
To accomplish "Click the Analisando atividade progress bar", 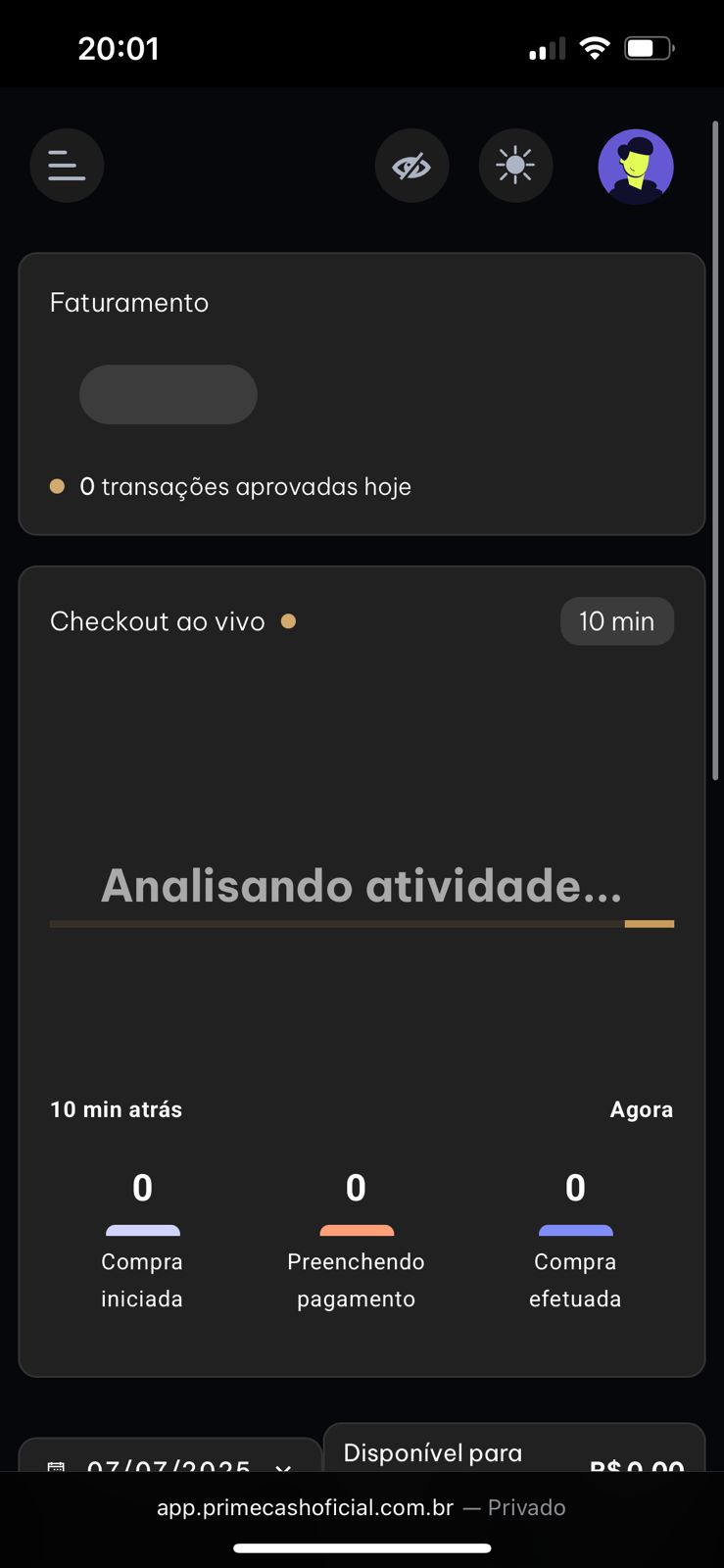I will [362, 923].
